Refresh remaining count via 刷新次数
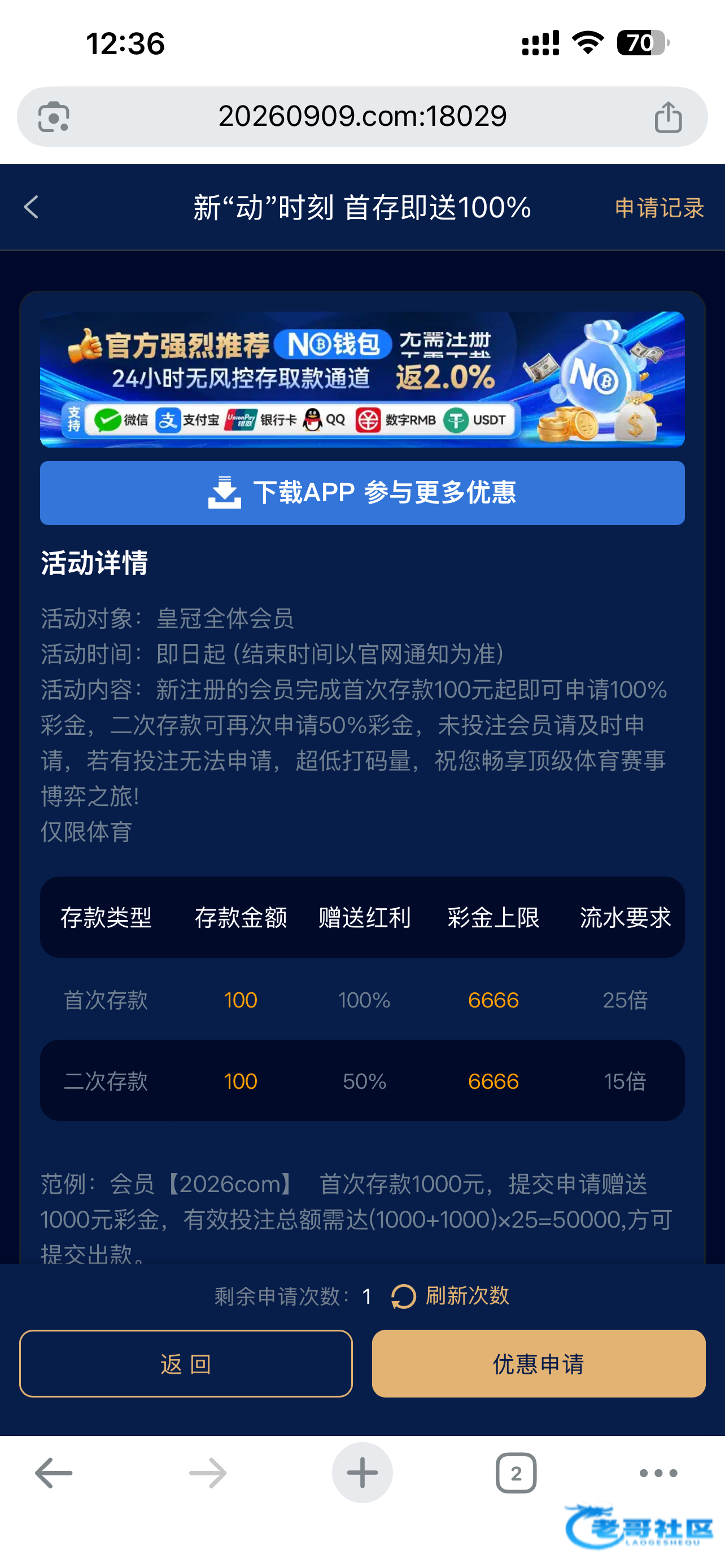The height and width of the screenshot is (1568, 725). coord(450,1296)
